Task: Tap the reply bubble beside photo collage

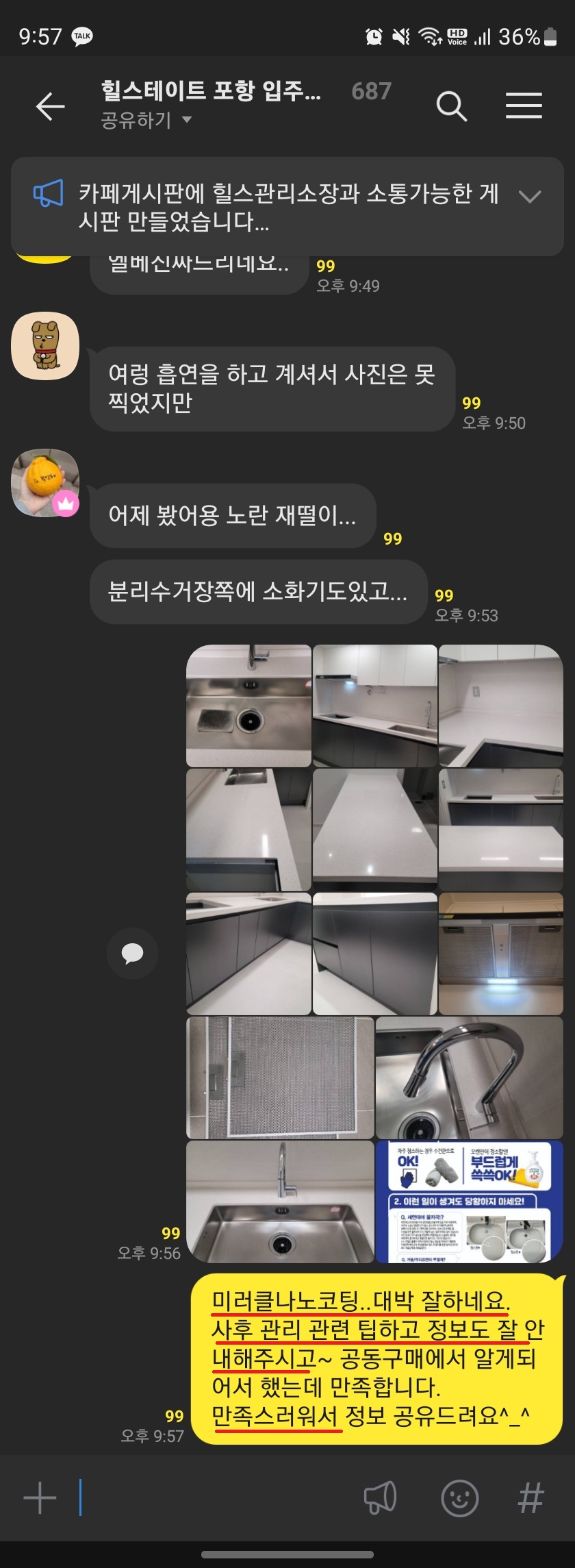Action: 132,953
